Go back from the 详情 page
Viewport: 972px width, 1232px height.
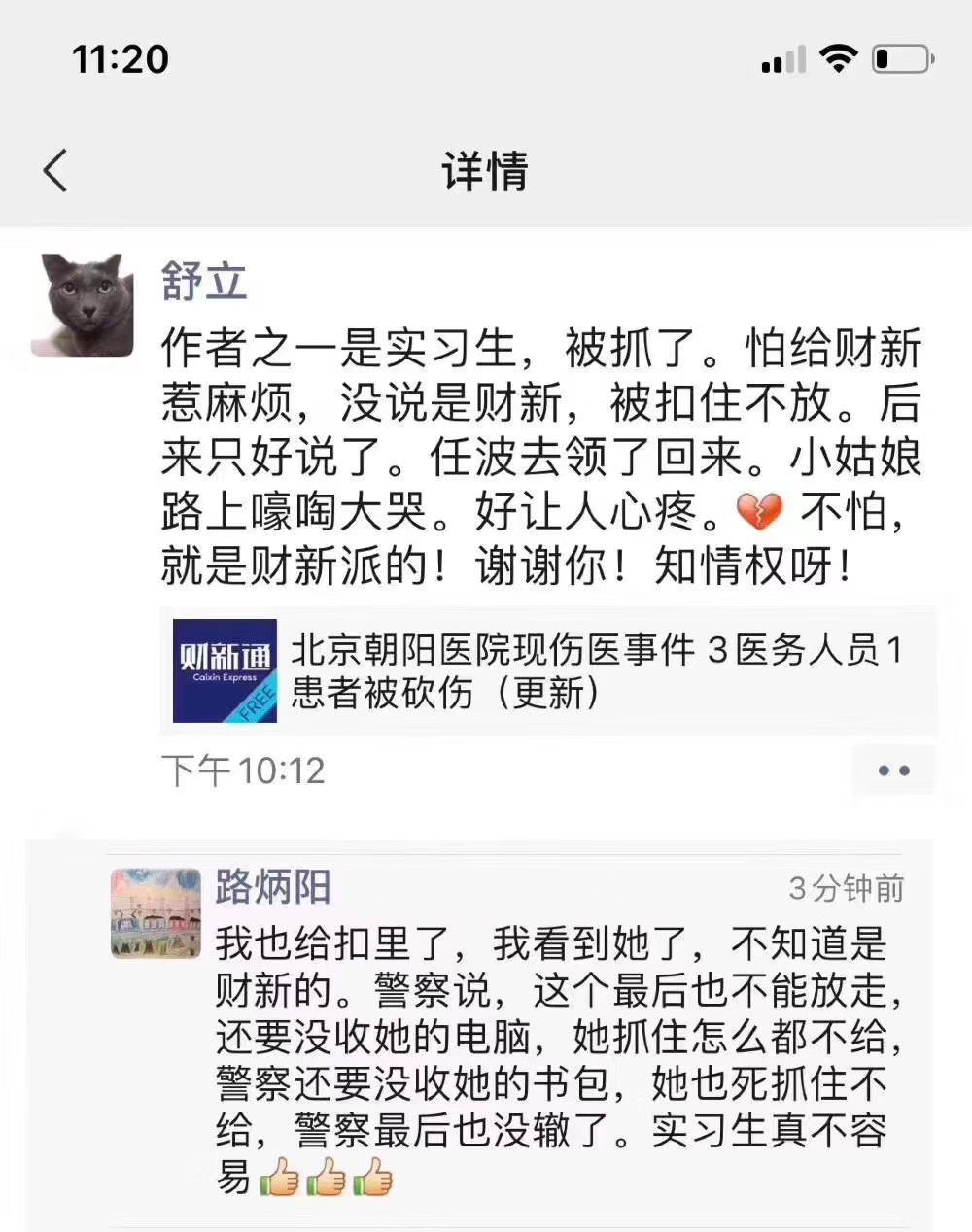click(56, 171)
